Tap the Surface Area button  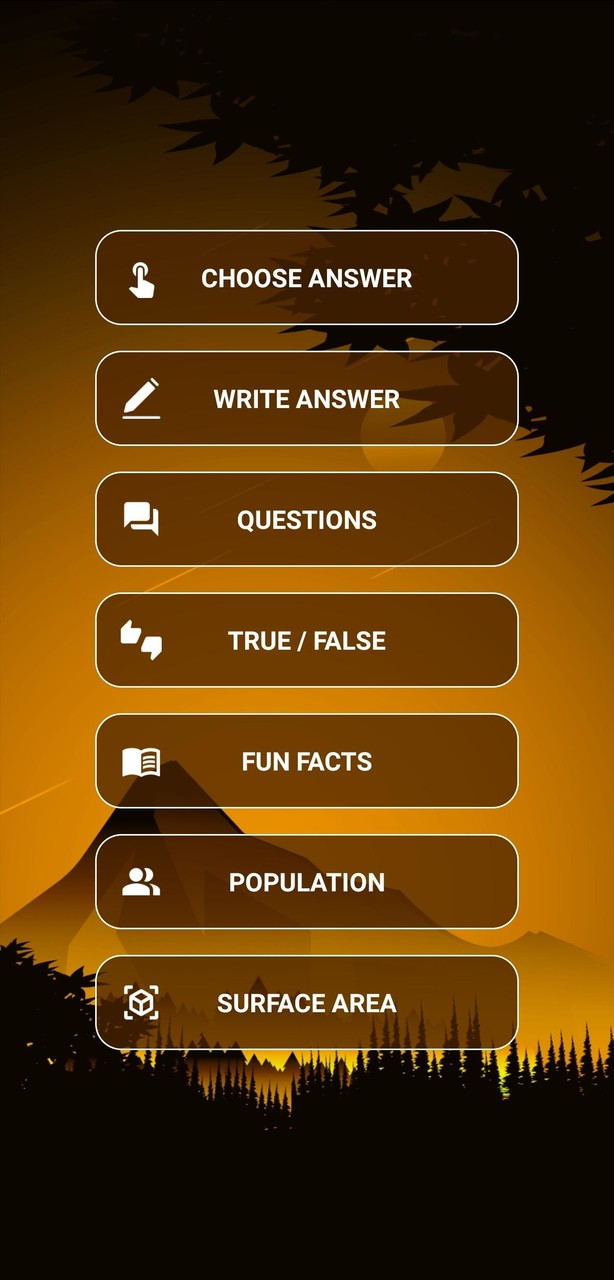(306, 1003)
